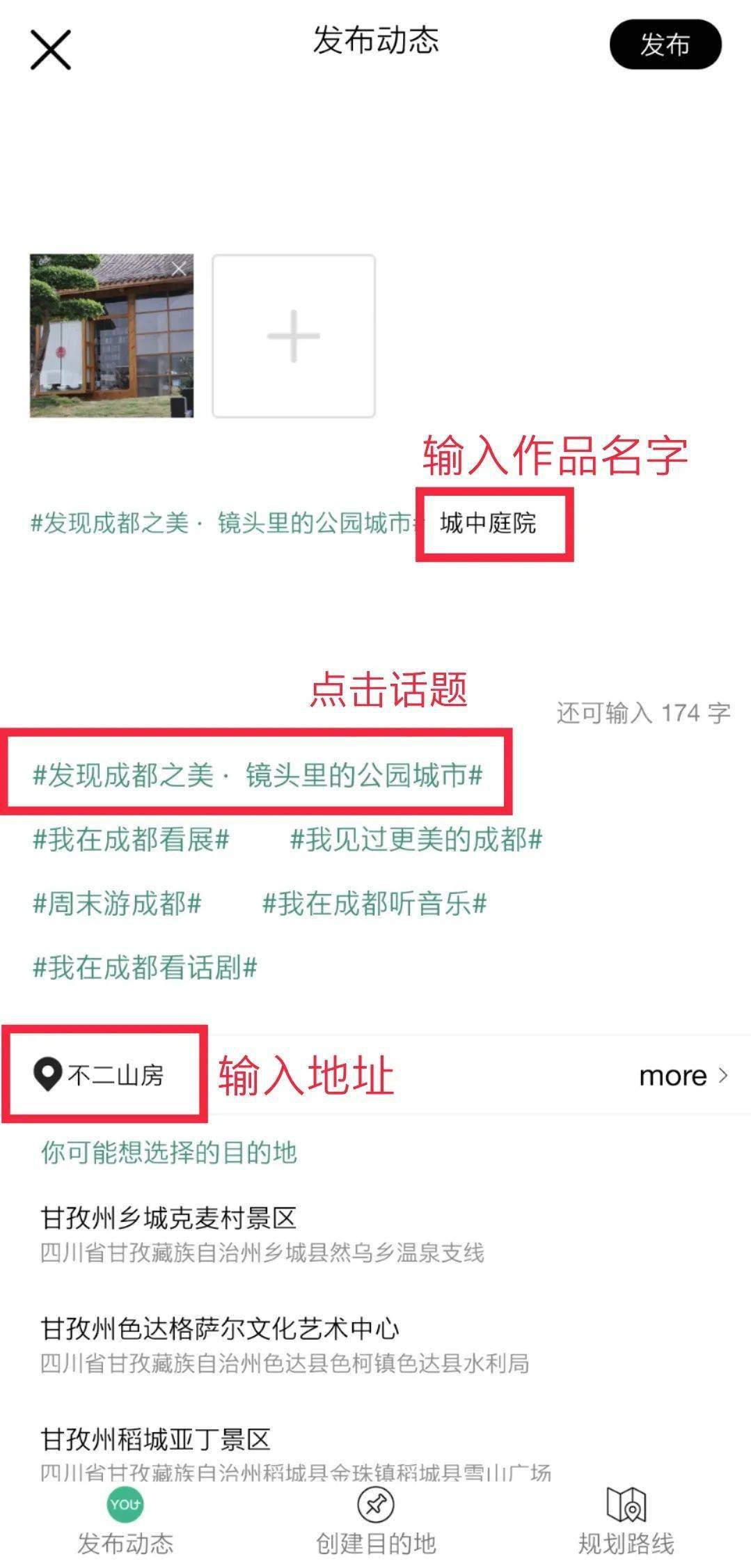The height and width of the screenshot is (1568, 751).
Task: Select the #我在成都看展# hashtag
Action: [129, 840]
